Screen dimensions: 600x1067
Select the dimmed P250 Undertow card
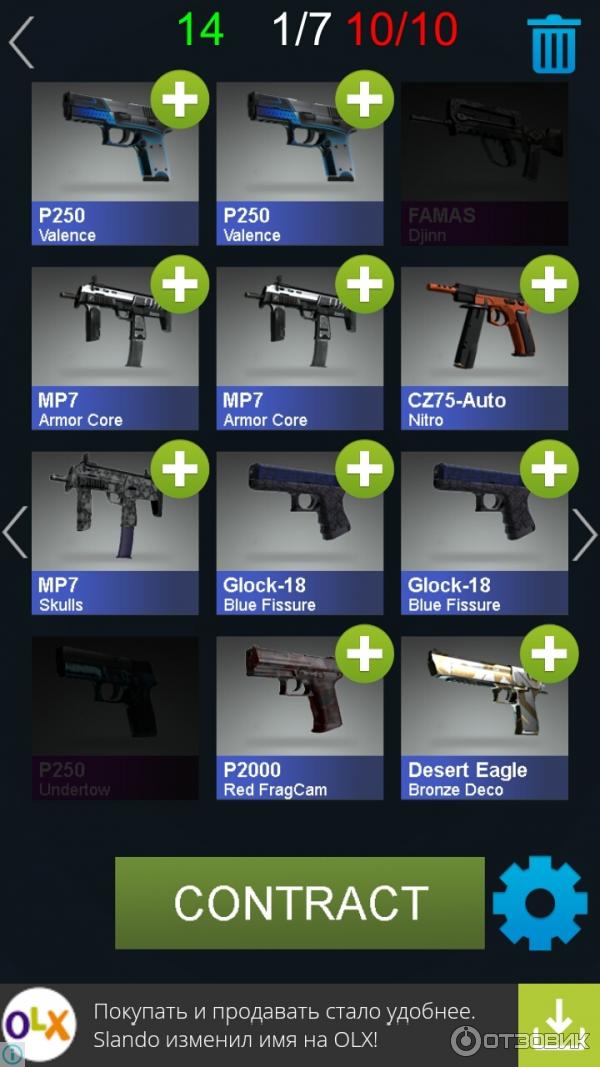115,717
